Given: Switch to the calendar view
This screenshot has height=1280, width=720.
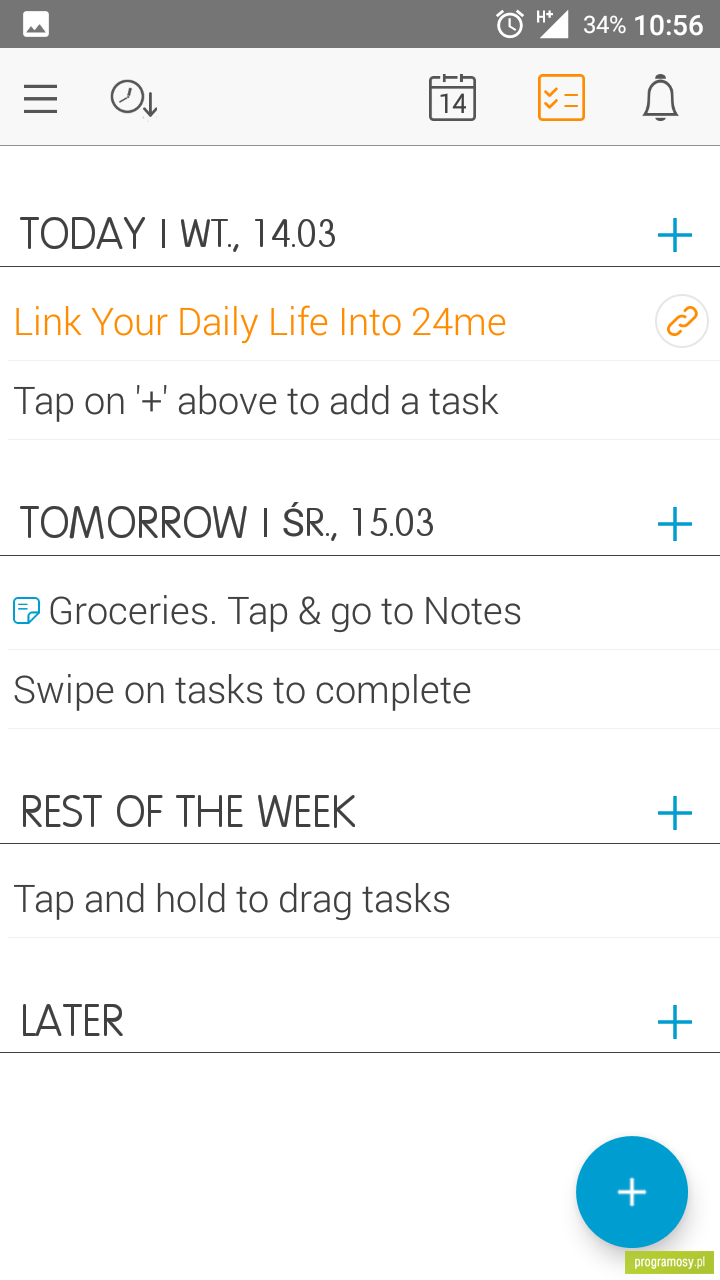Looking at the screenshot, I should click(452, 97).
